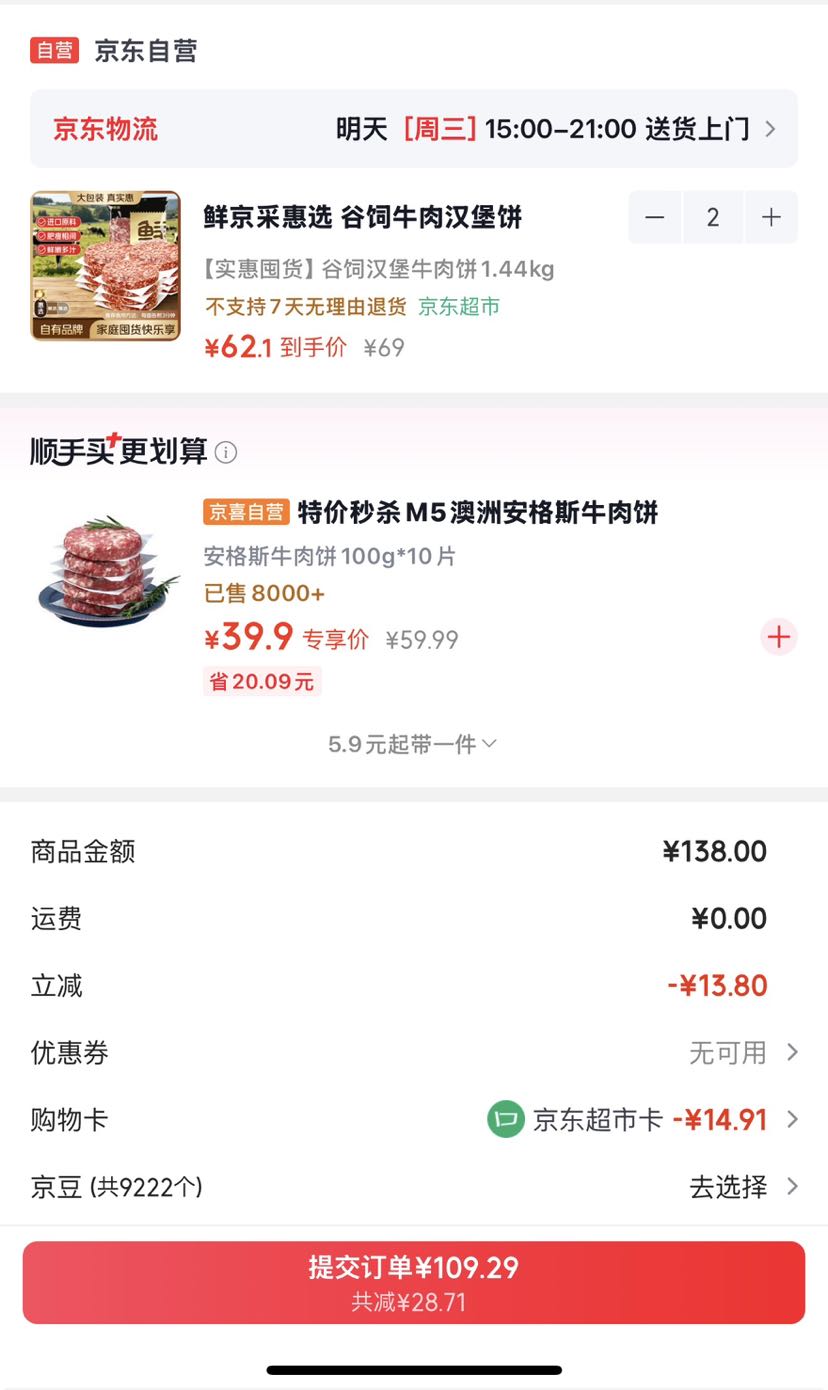The image size is (828, 1390).
Task: Increase the beef patty quantity by one
Action: 771,217
